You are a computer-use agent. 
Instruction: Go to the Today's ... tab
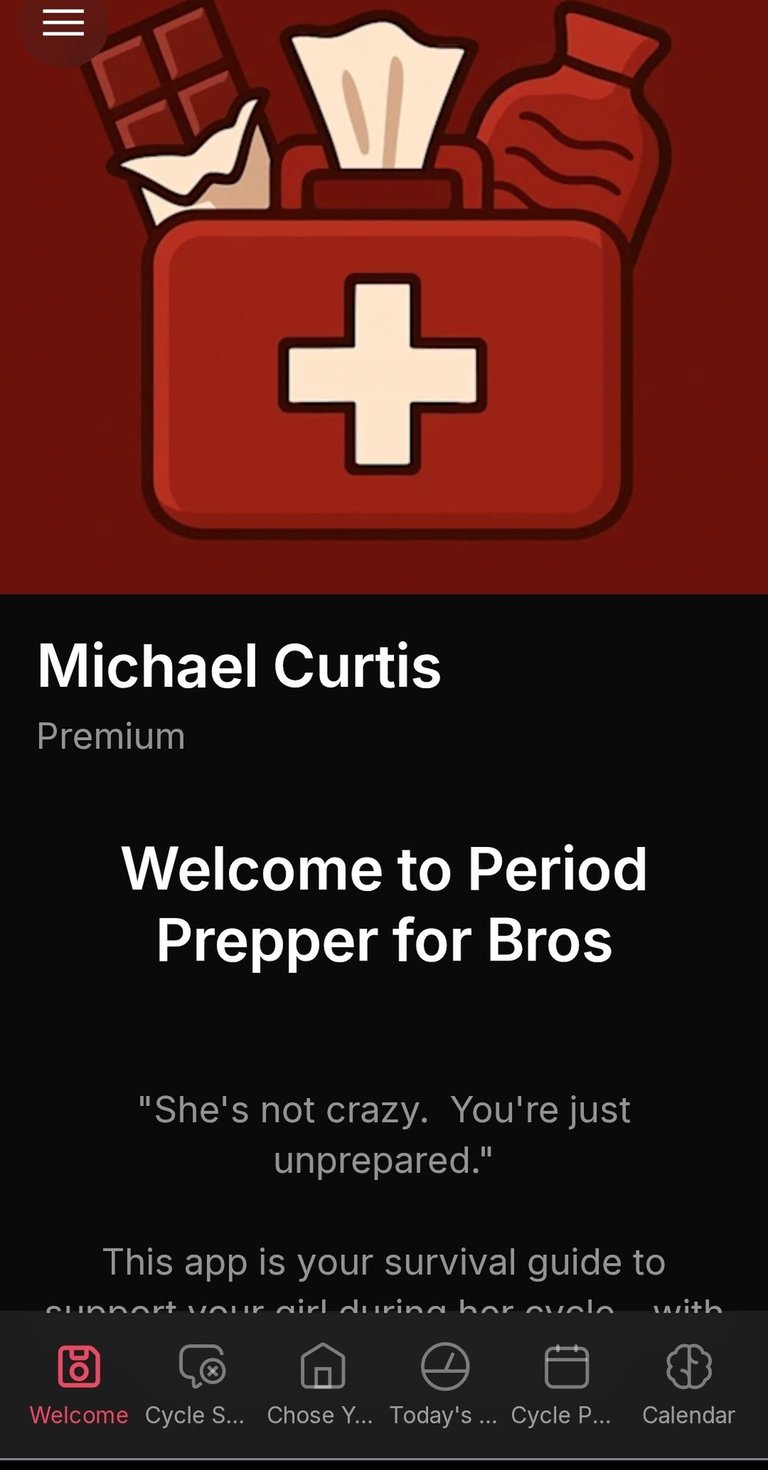pos(444,1383)
